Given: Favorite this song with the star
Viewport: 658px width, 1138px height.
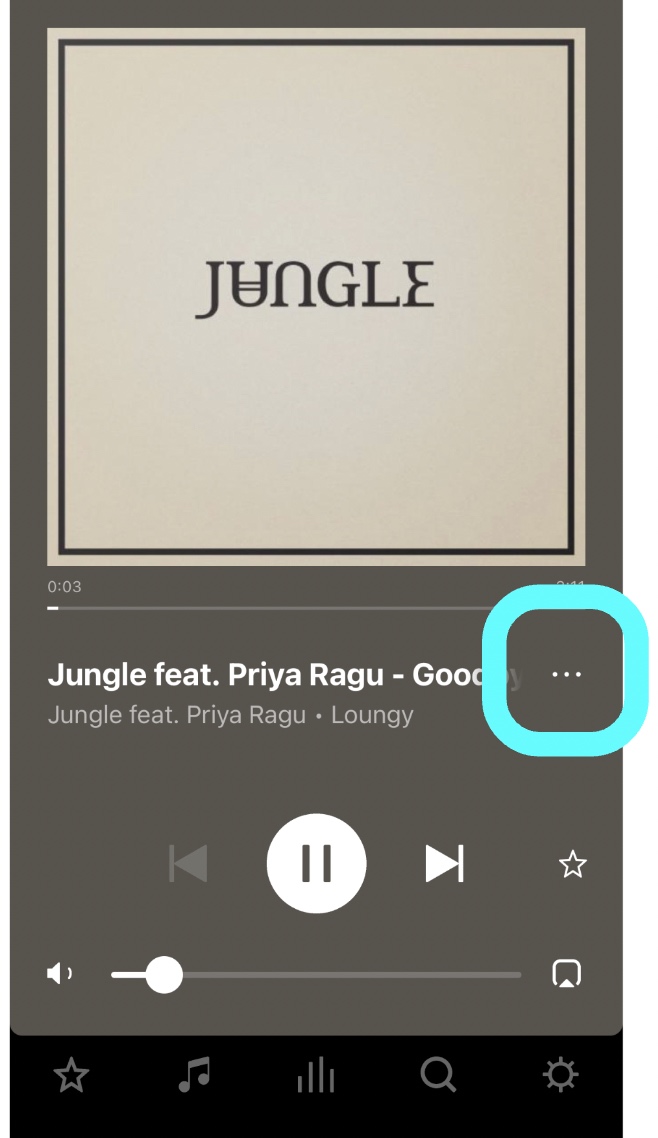Looking at the screenshot, I should click(x=572, y=864).
